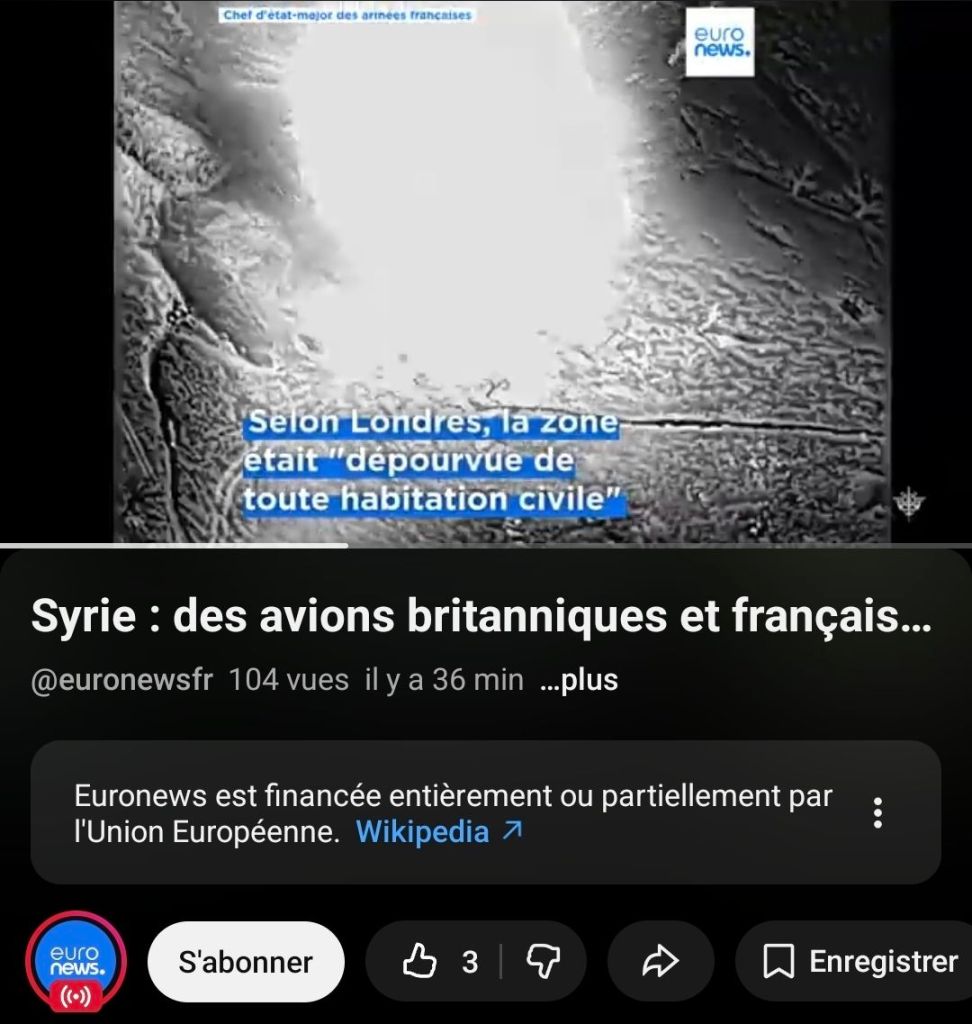Expand the description with …plus
972x1024 pixels.
coord(578,680)
